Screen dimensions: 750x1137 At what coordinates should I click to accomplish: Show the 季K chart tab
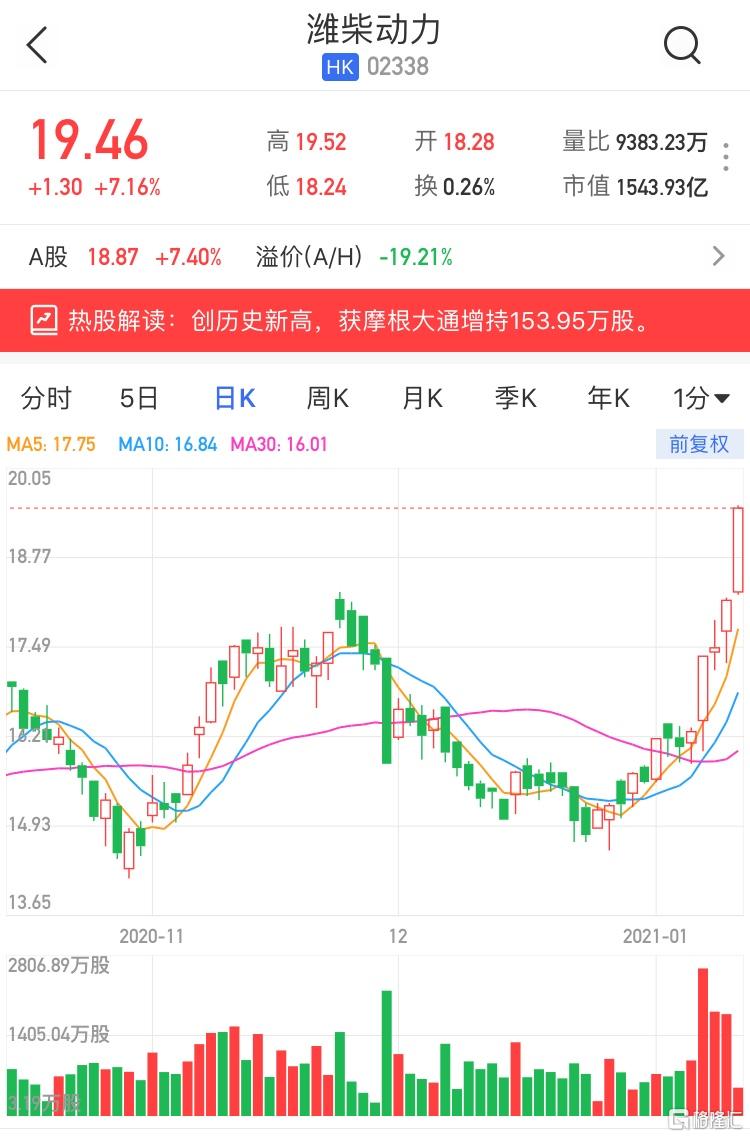[x=516, y=399]
